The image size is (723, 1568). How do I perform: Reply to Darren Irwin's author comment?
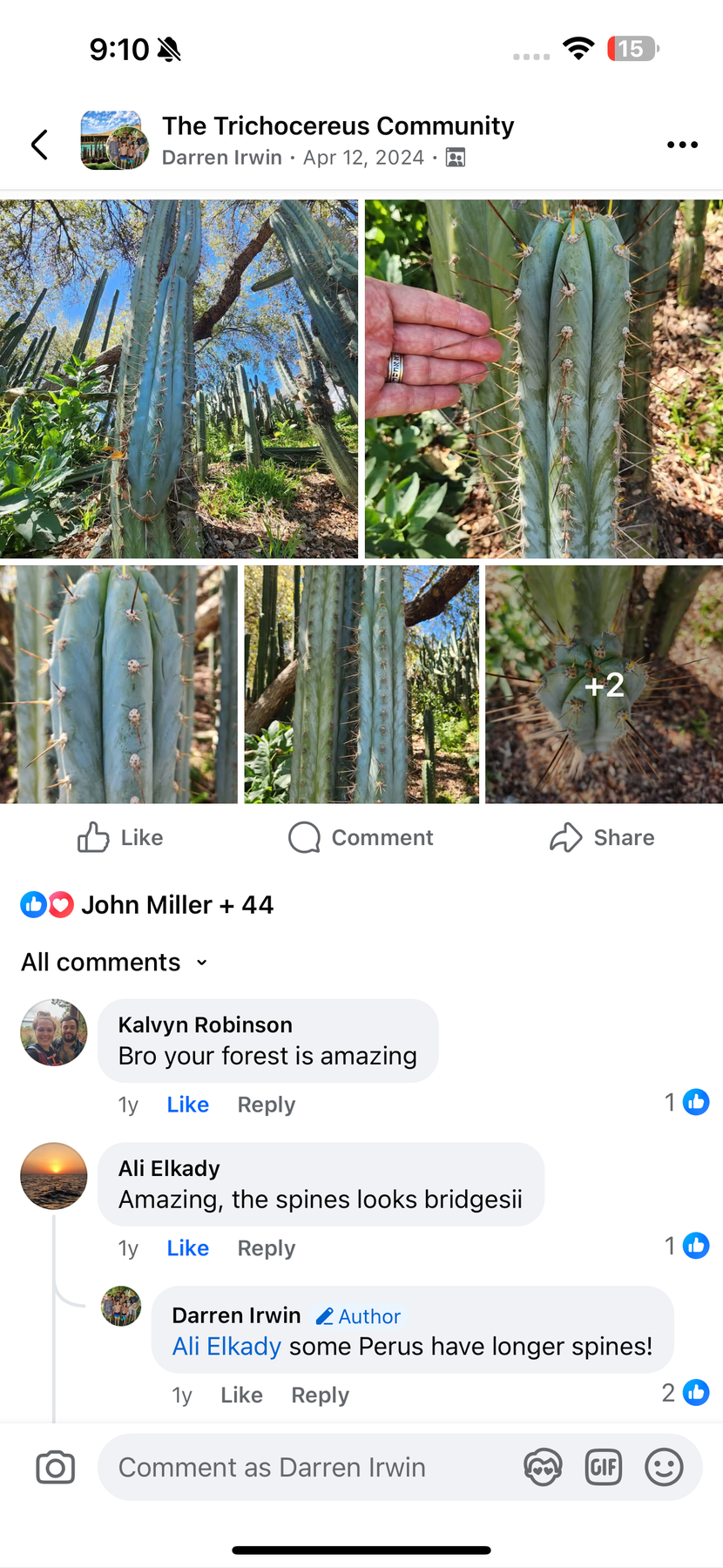[320, 1396]
